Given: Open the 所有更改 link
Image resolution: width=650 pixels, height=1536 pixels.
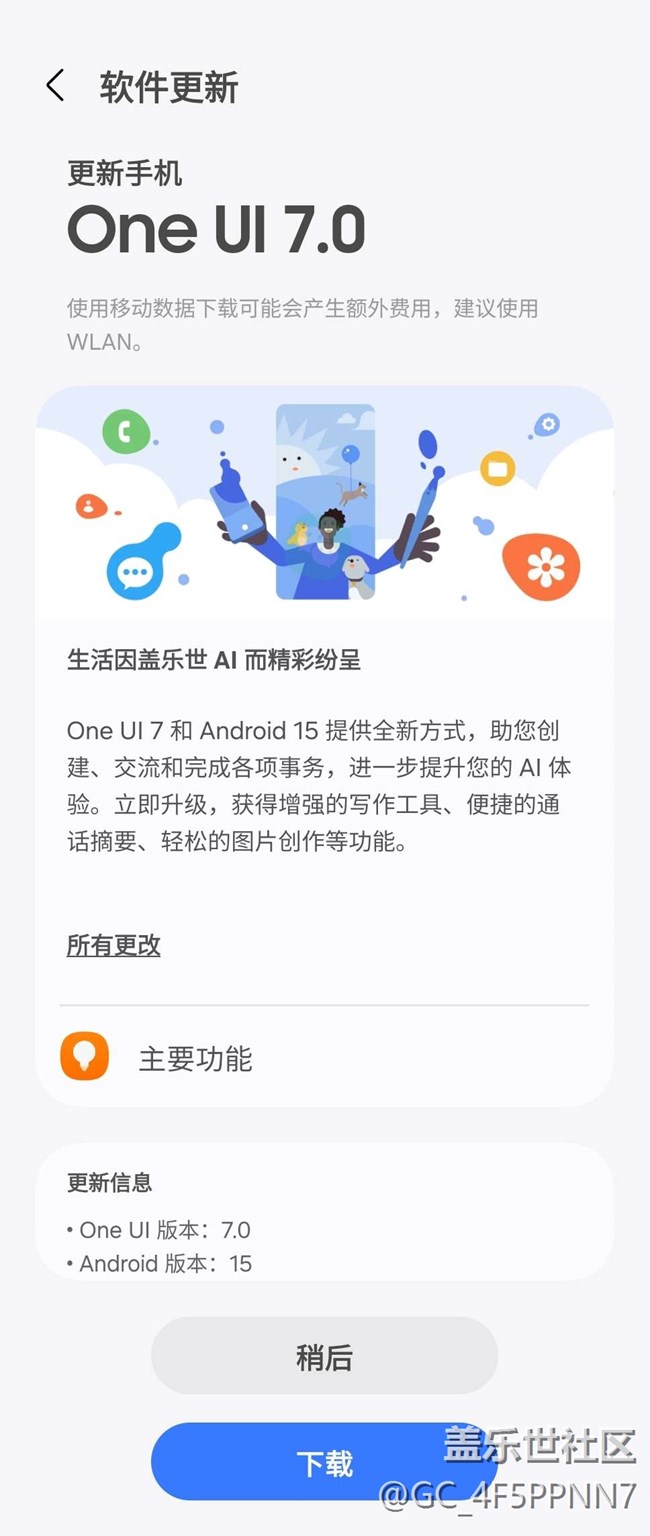Looking at the screenshot, I should click(x=114, y=945).
